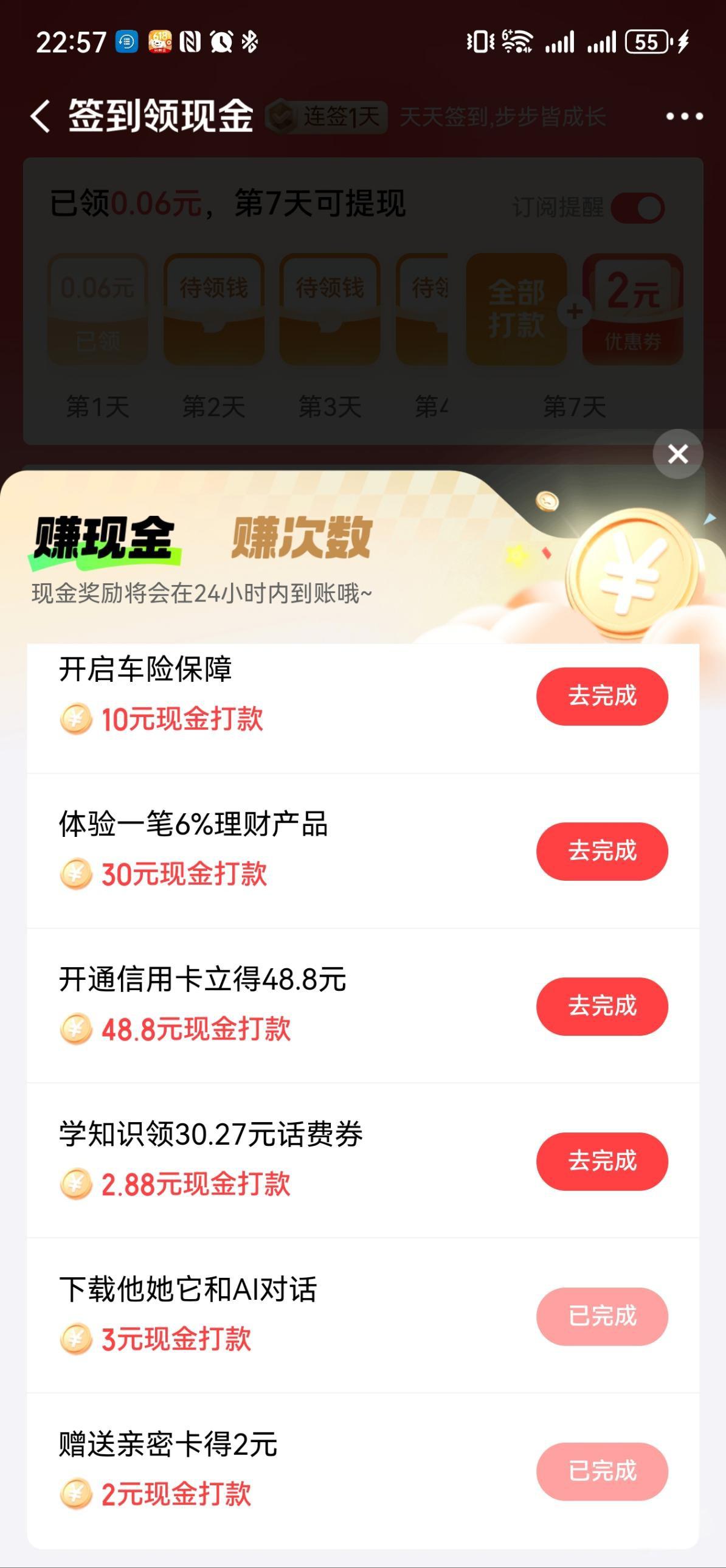Tap 去完成 for 体验一笔6%理财产品
This screenshot has height=1568, width=726.
pos(601,851)
